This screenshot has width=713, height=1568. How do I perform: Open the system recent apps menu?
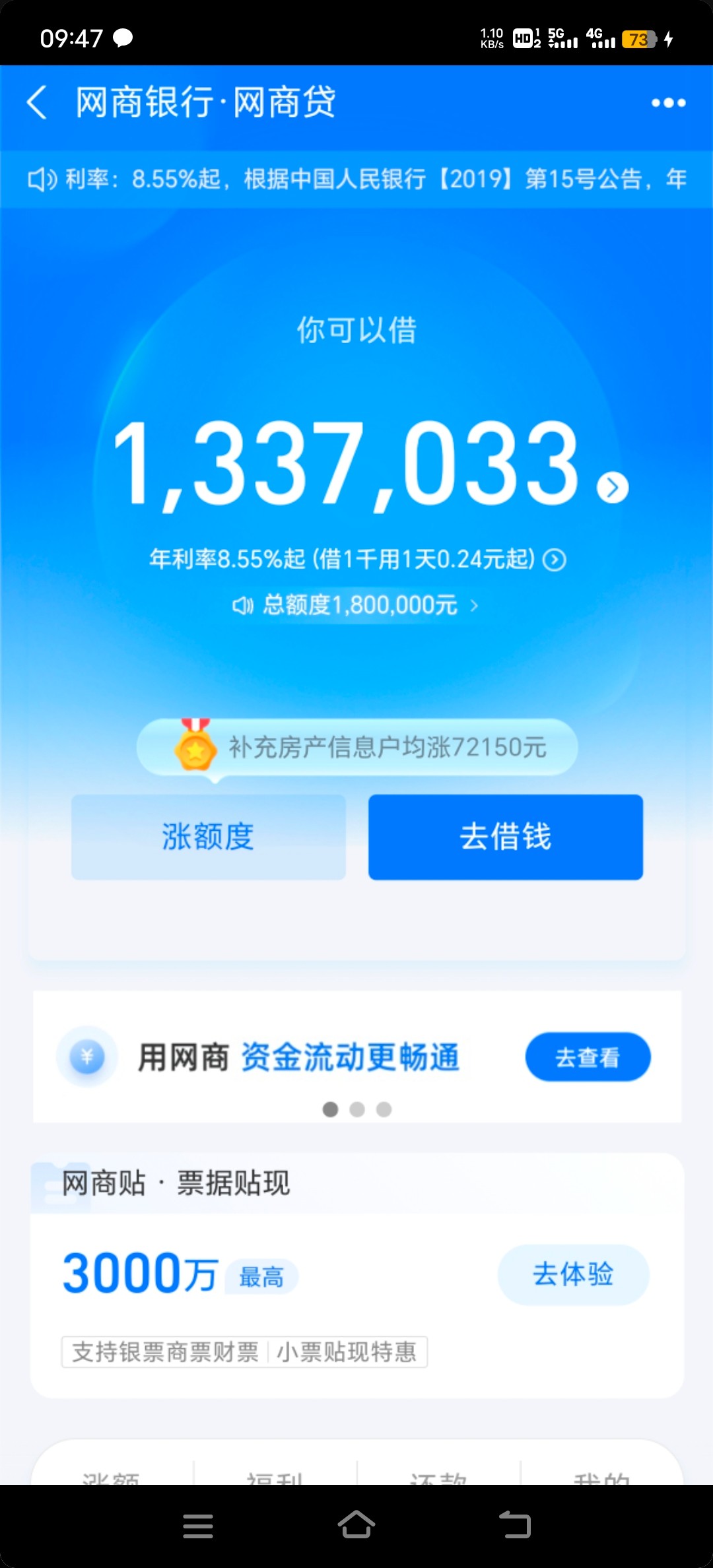198,1526
